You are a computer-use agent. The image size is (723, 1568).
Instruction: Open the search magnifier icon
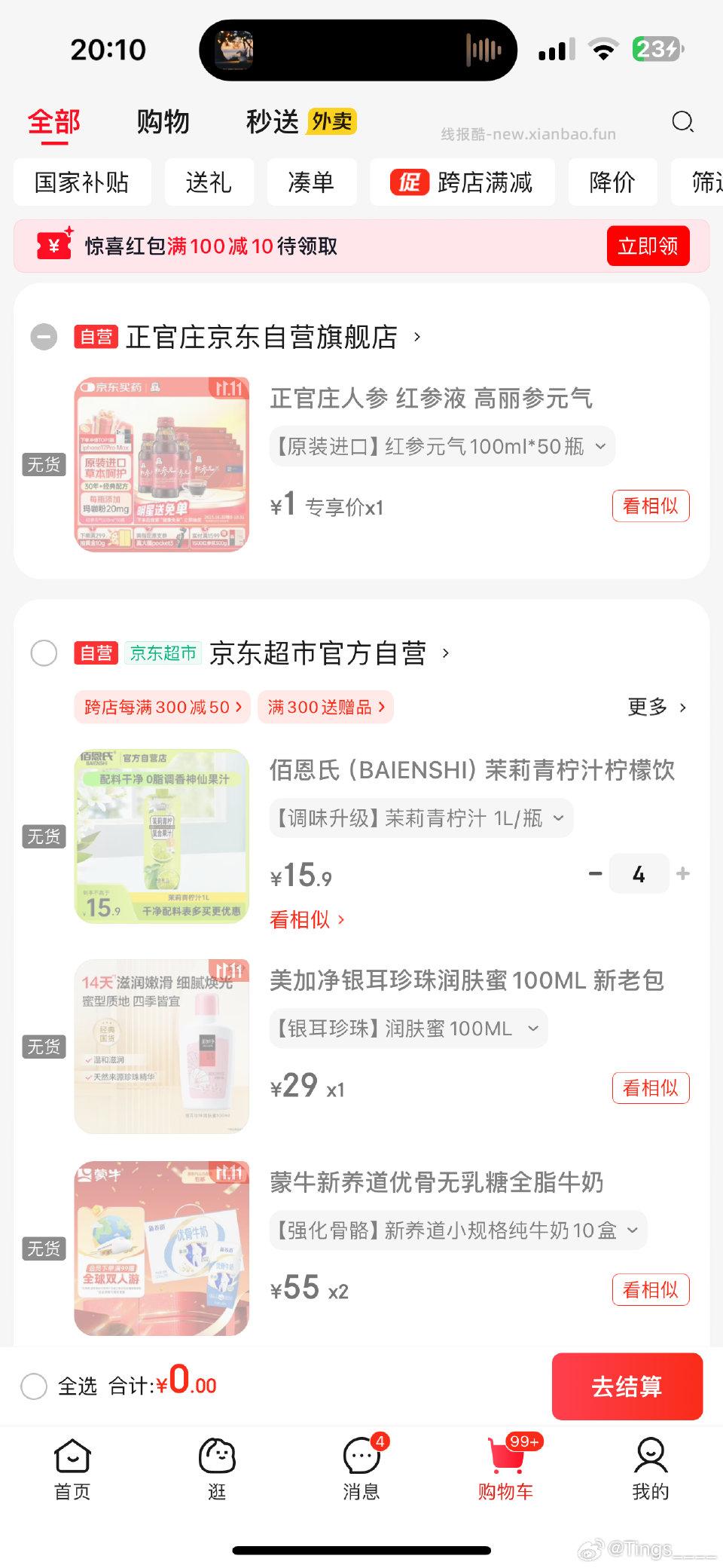coord(683,122)
